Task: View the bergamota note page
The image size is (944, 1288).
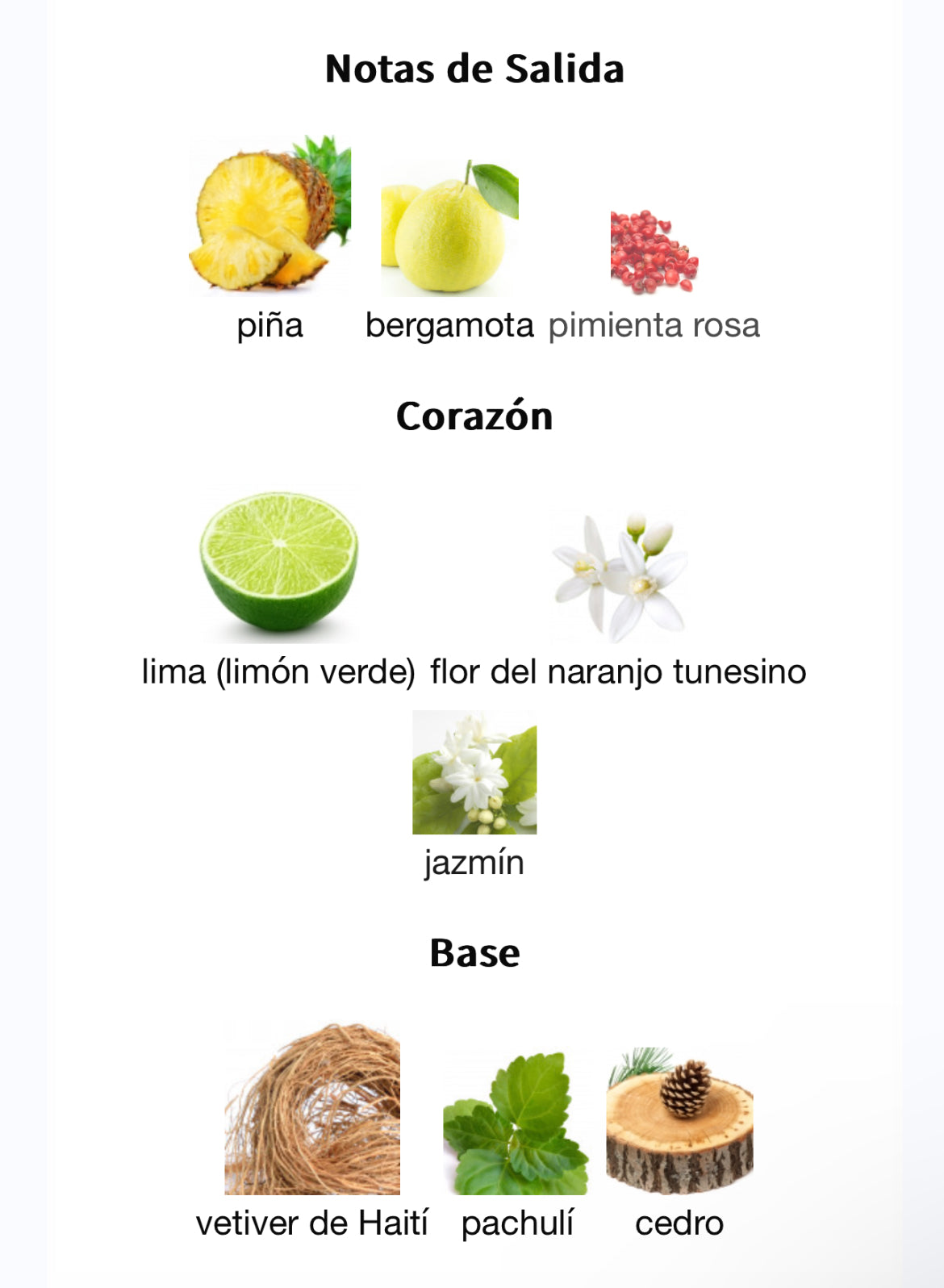Action: [449, 230]
